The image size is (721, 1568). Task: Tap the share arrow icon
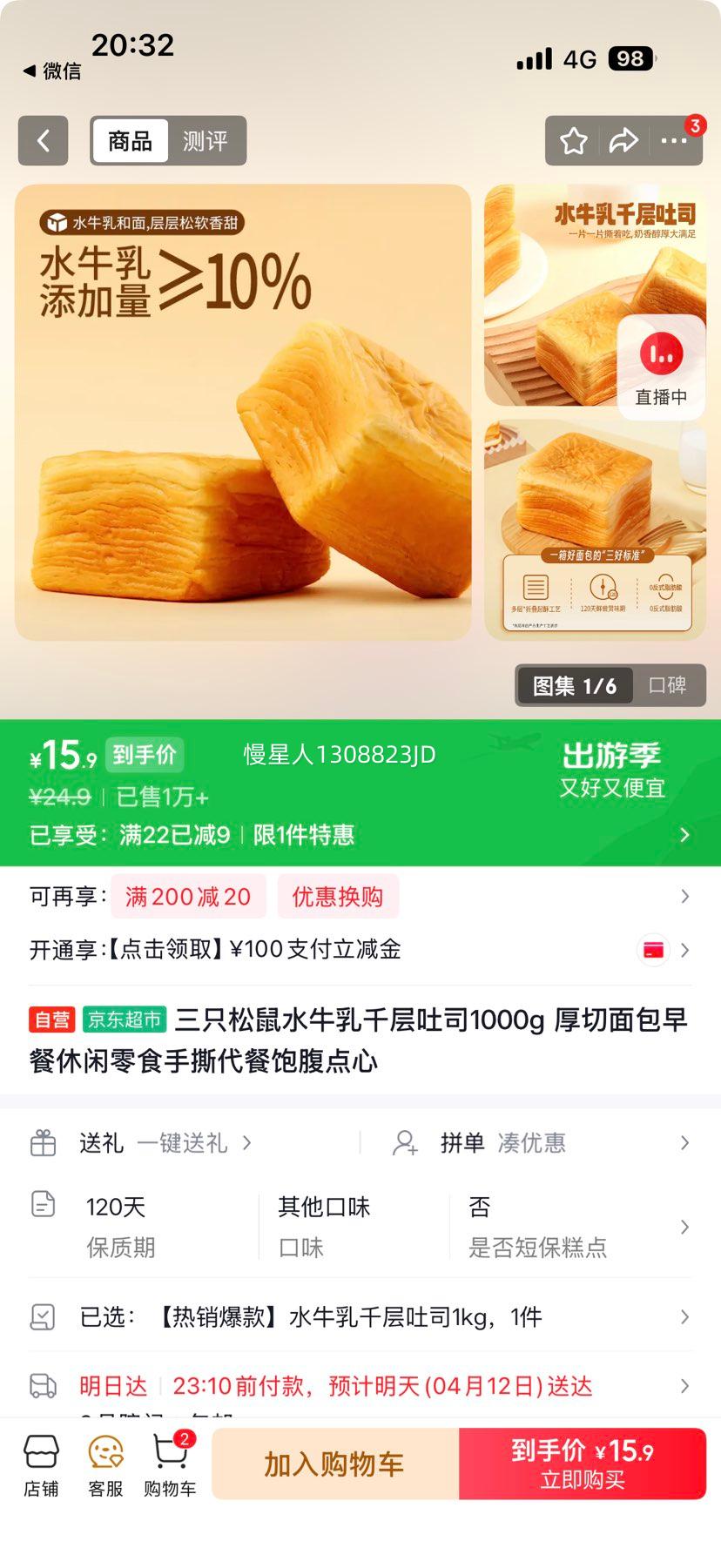pos(624,140)
